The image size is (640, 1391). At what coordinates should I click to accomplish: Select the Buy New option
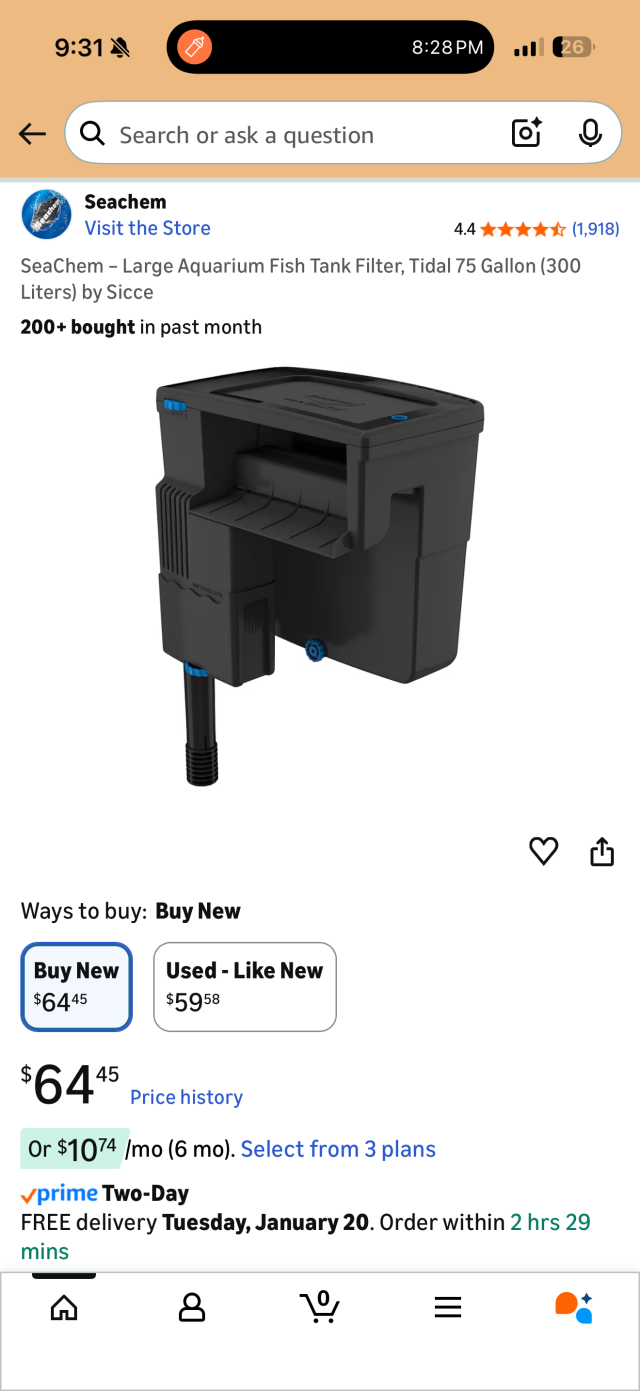pos(76,986)
